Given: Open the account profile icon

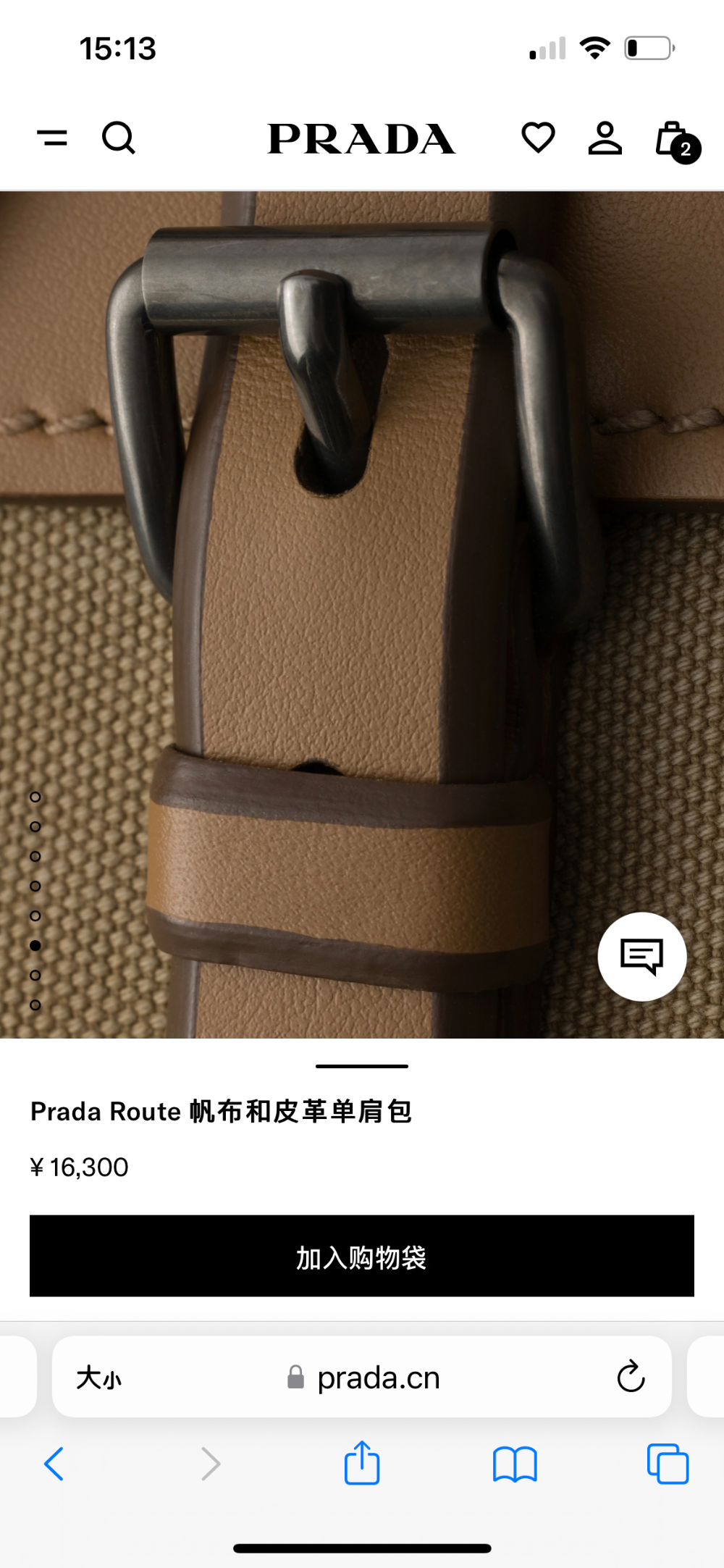Looking at the screenshot, I should pos(605,138).
